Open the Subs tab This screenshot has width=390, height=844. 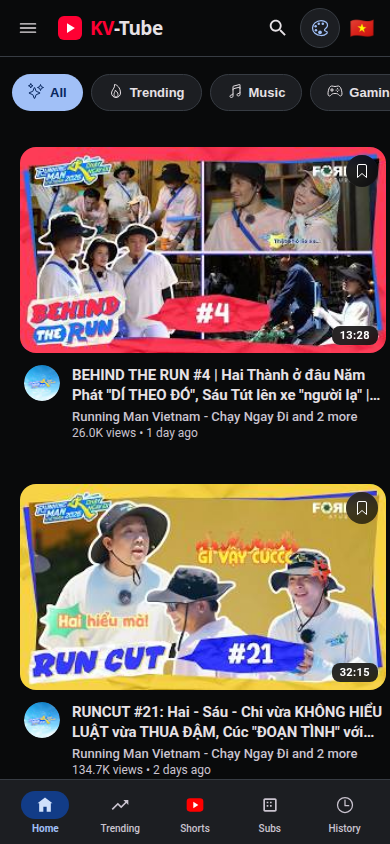(270, 813)
